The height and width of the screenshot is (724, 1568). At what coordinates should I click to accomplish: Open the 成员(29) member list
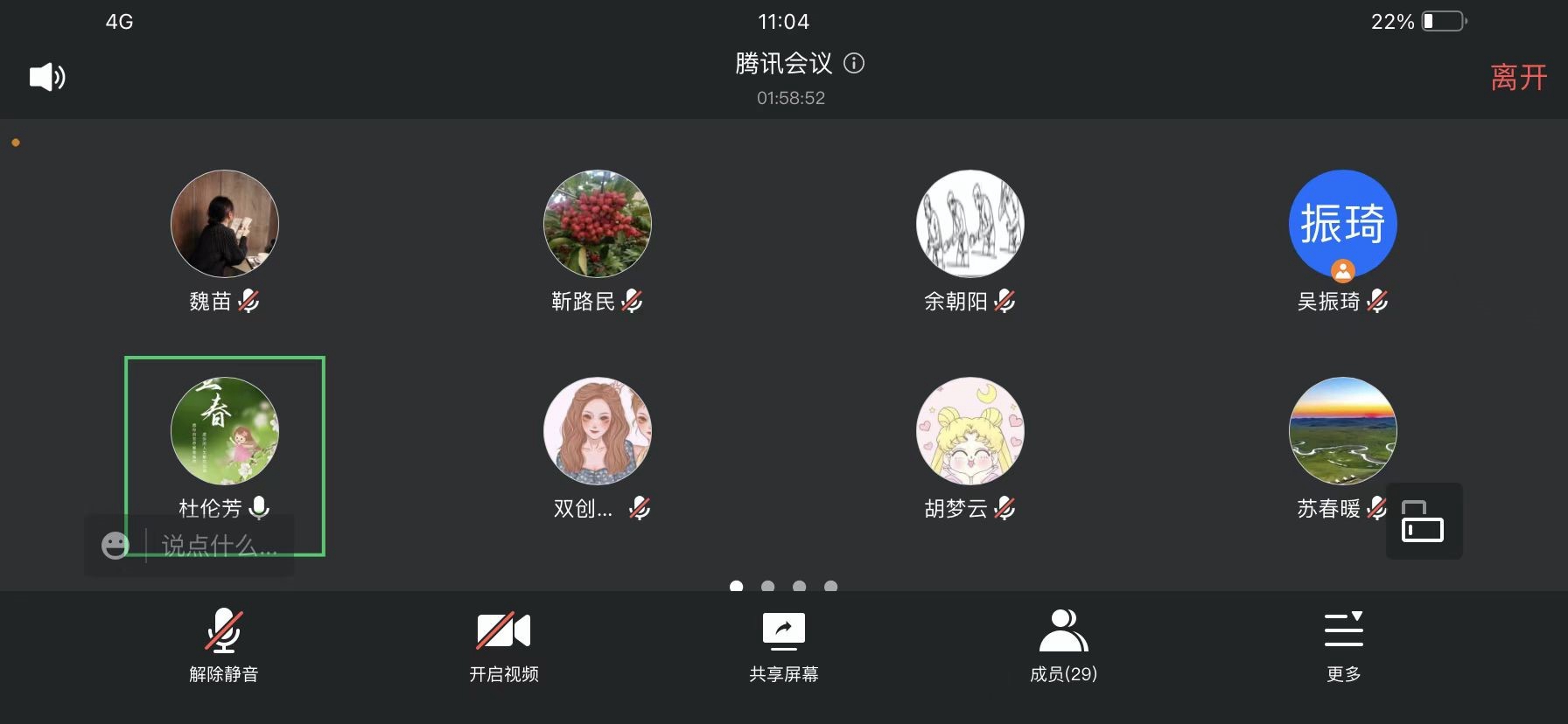point(1063,644)
